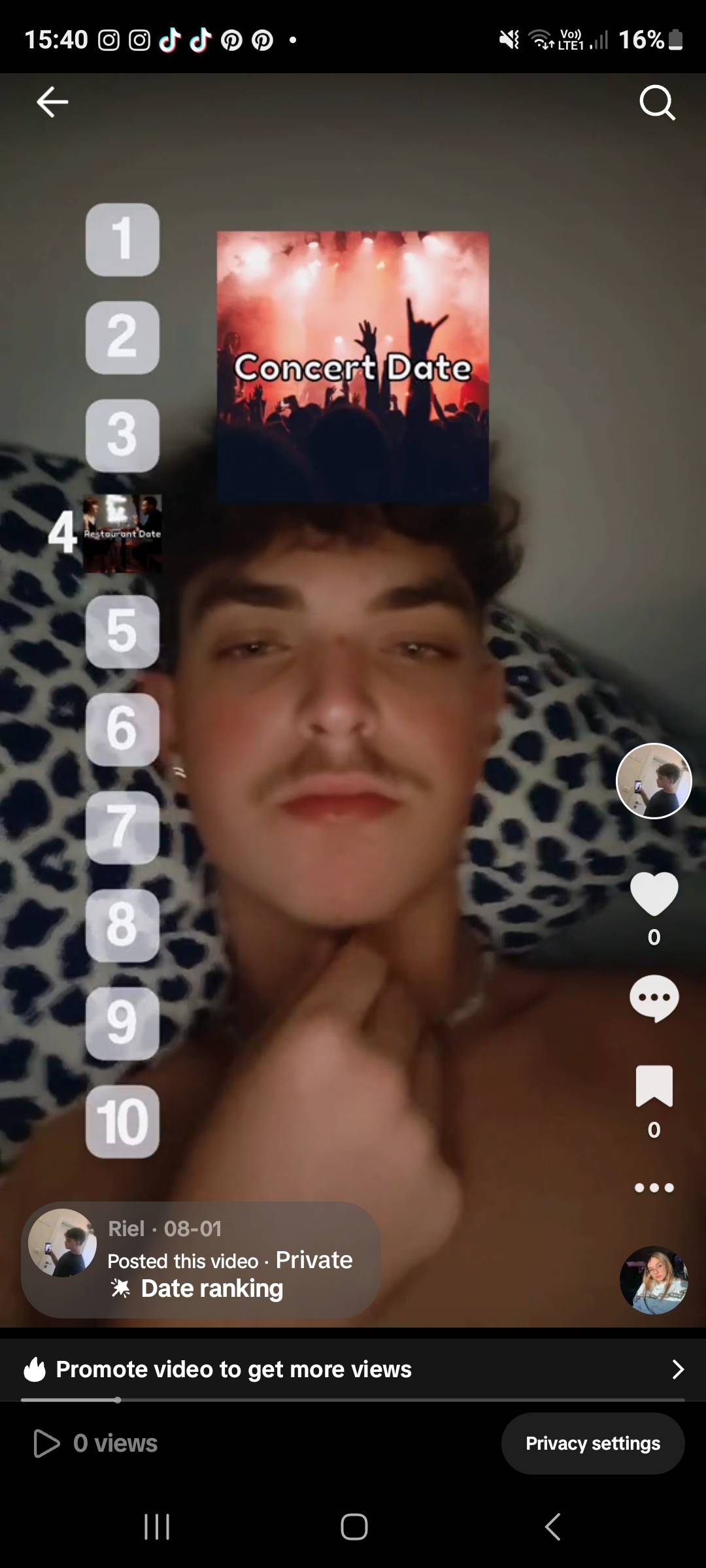Go back using the top arrow
This screenshot has width=706, height=1568.
click(52, 102)
